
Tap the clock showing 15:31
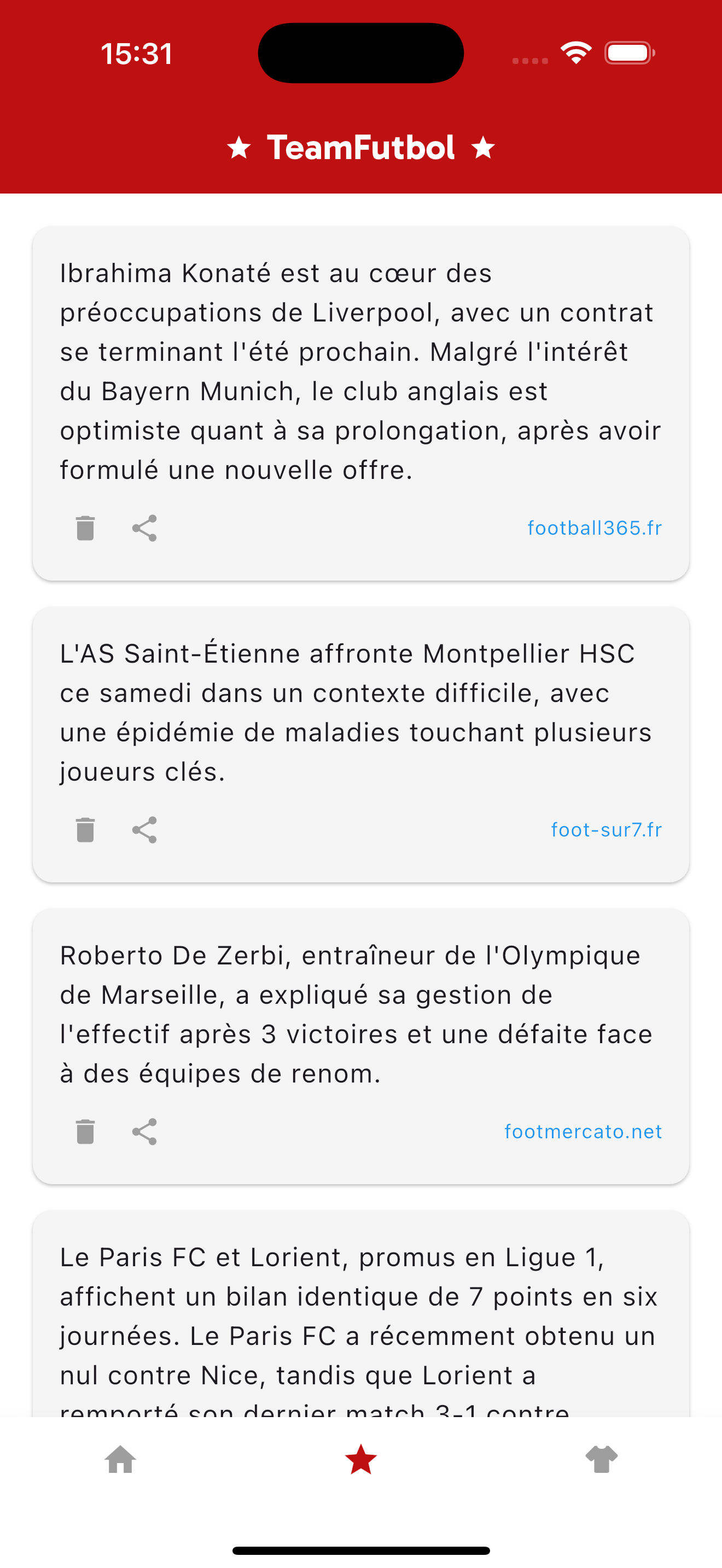pos(136,54)
